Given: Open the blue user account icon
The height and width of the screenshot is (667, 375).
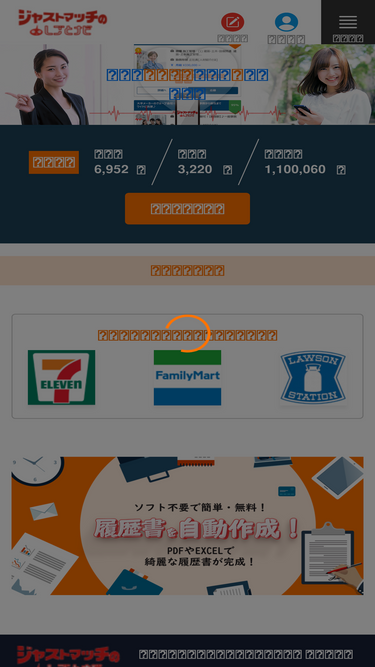Looking at the screenshot, I should (x=286, y=22).
